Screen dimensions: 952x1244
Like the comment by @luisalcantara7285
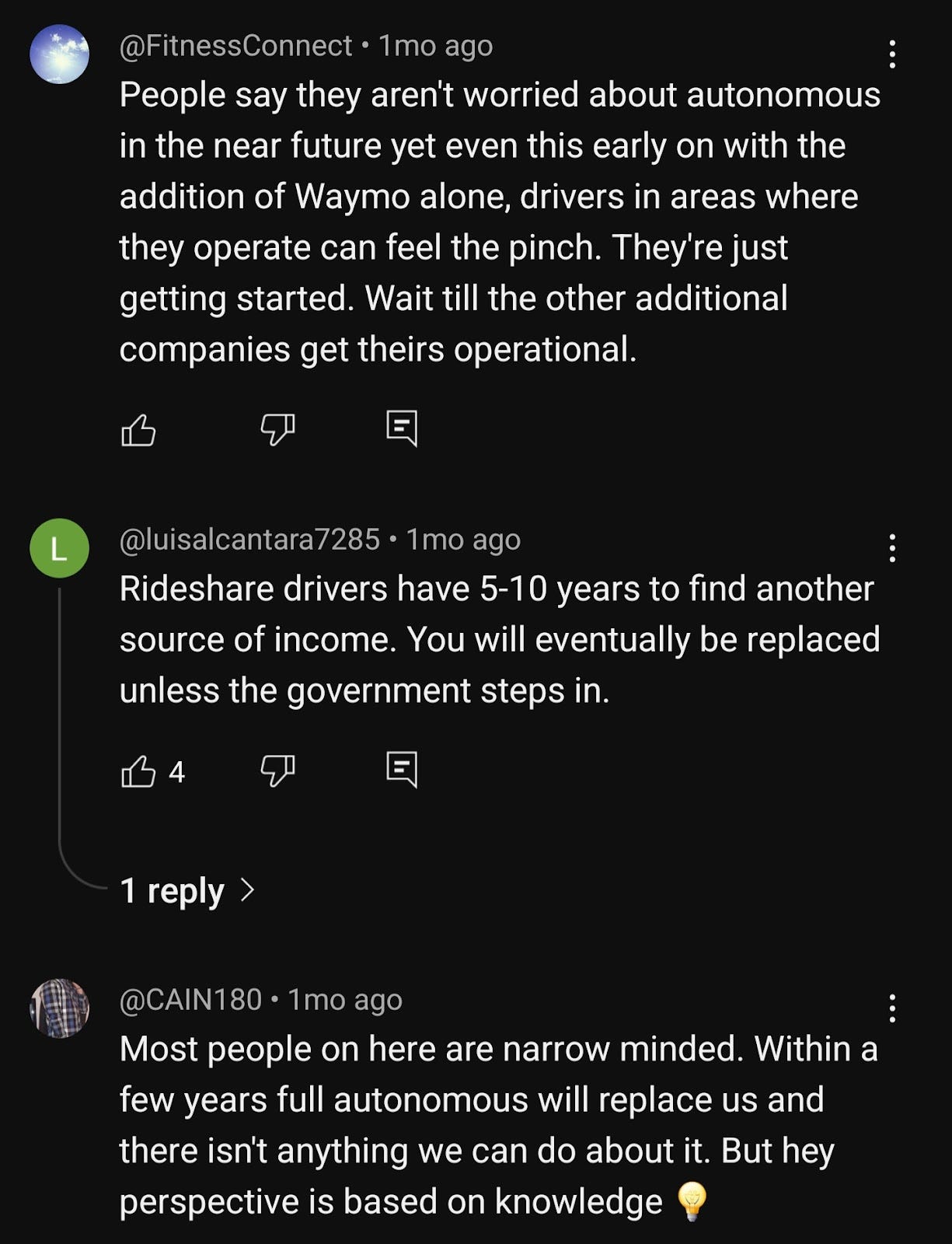pos(138,771)
